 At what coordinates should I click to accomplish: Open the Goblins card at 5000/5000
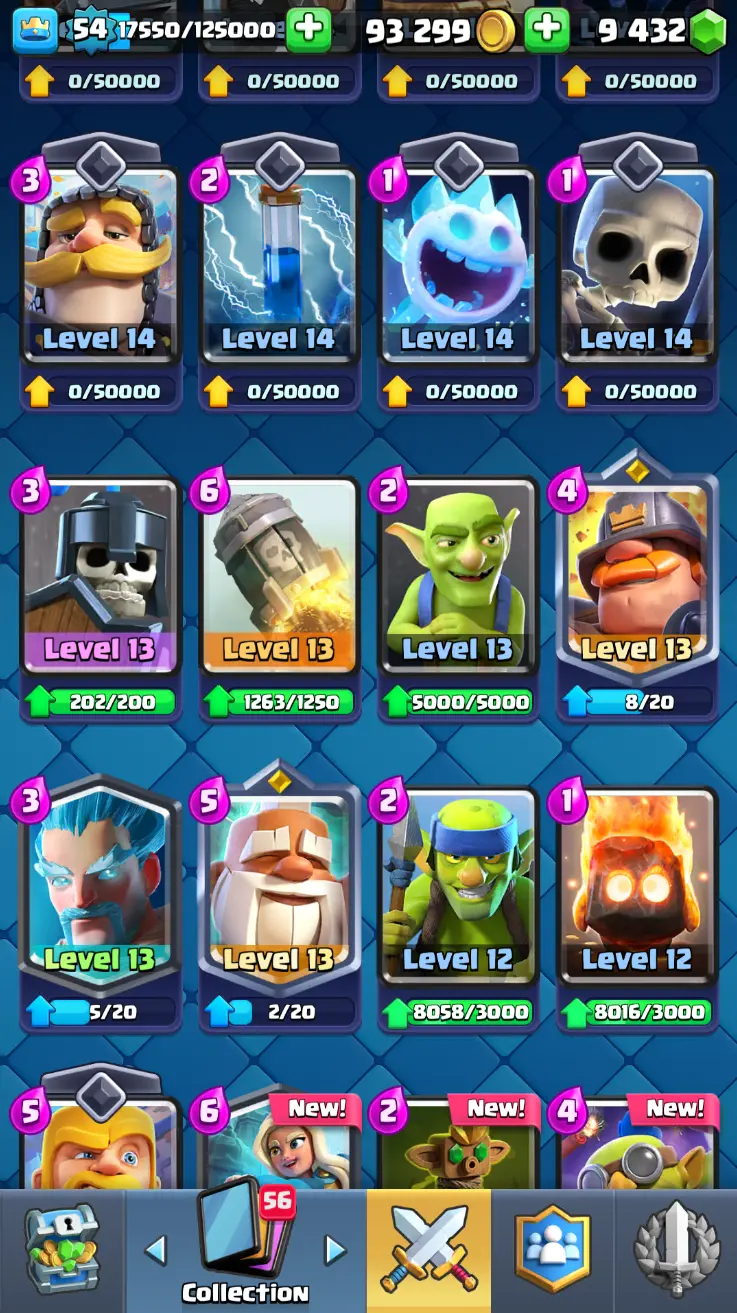tap(458, 575)
